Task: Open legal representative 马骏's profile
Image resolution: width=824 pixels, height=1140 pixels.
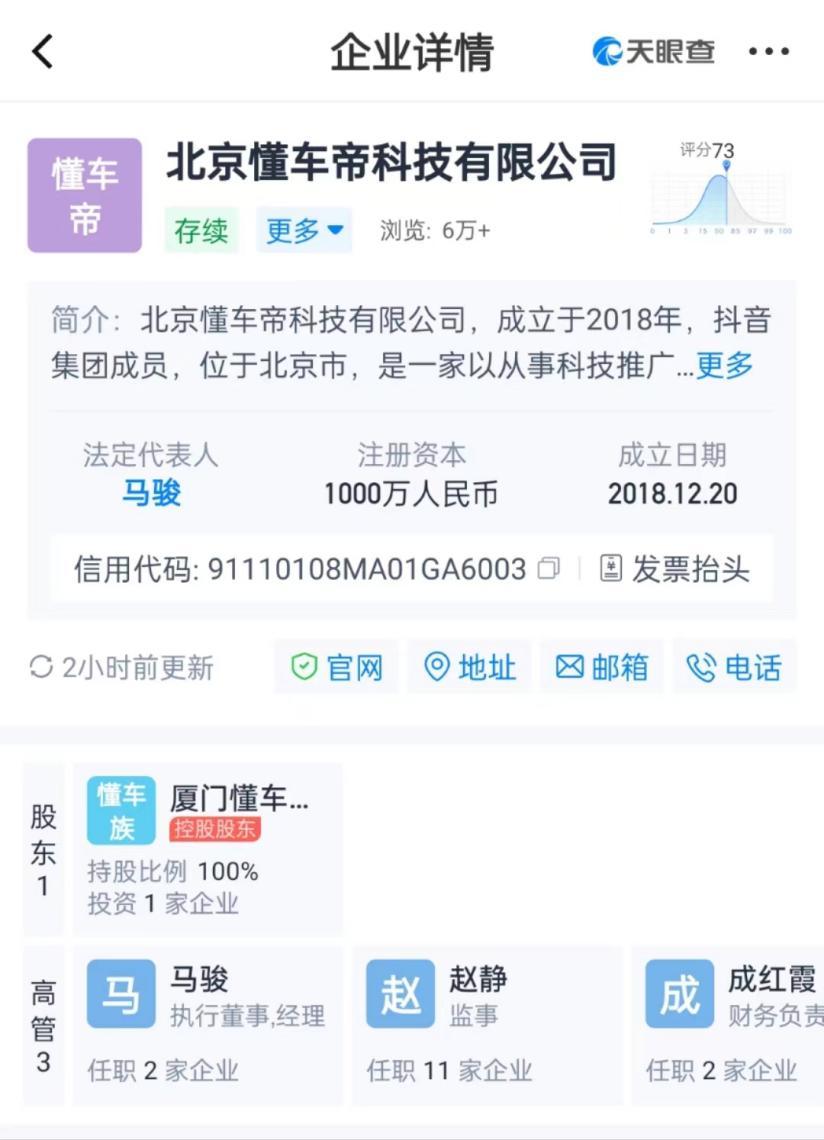Action: point(151,493)
